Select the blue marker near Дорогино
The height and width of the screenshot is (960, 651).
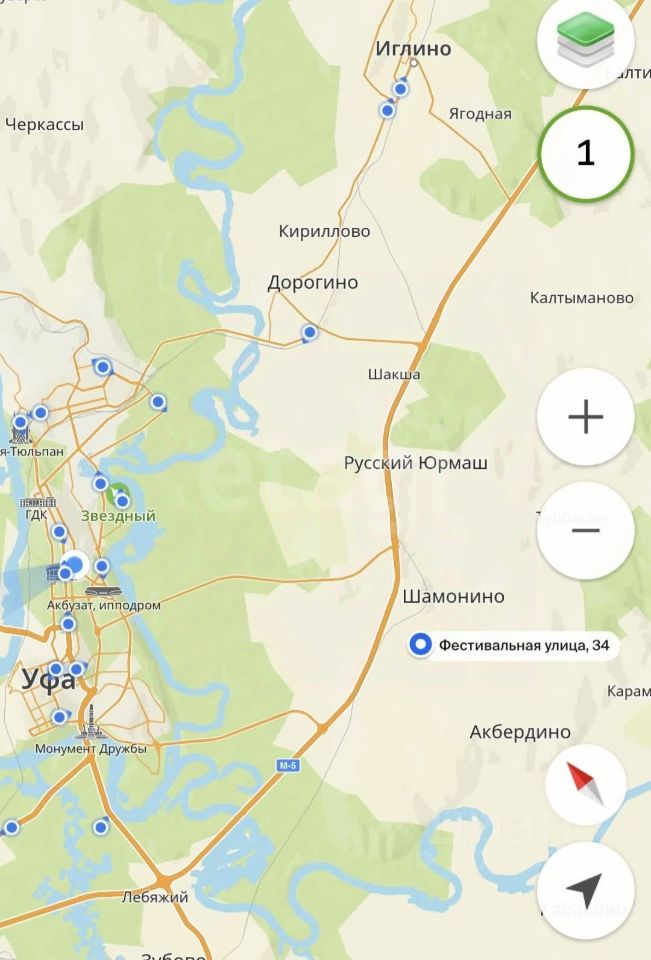[310, 332]
